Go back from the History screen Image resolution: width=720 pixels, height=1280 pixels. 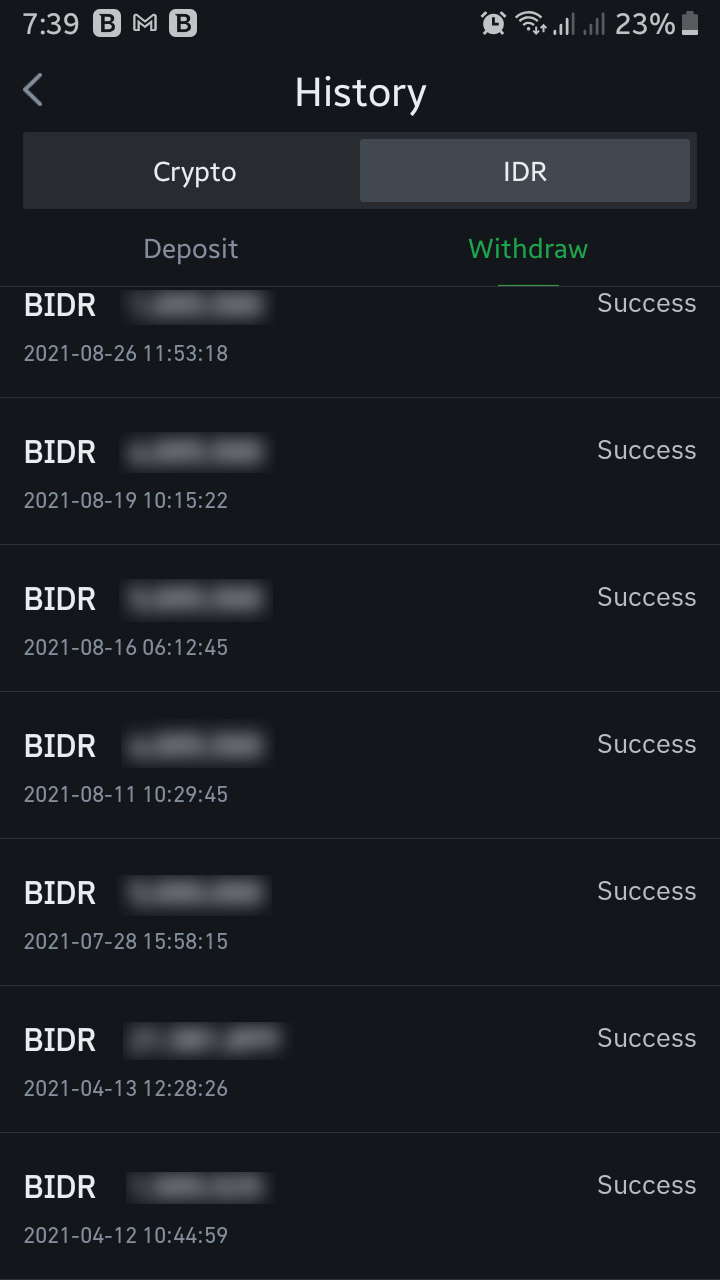point(33,90)
